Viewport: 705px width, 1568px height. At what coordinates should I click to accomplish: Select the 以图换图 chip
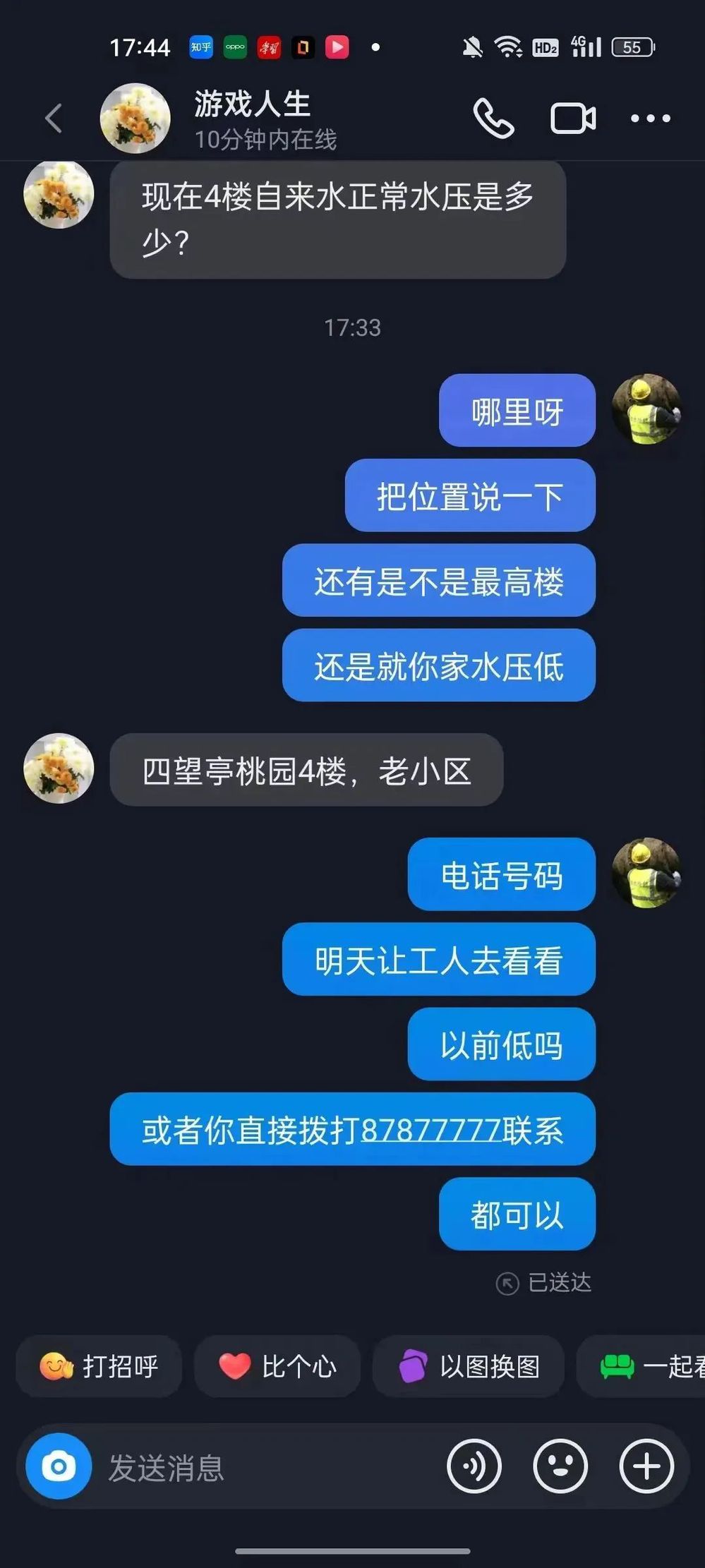click(469, 1366)
